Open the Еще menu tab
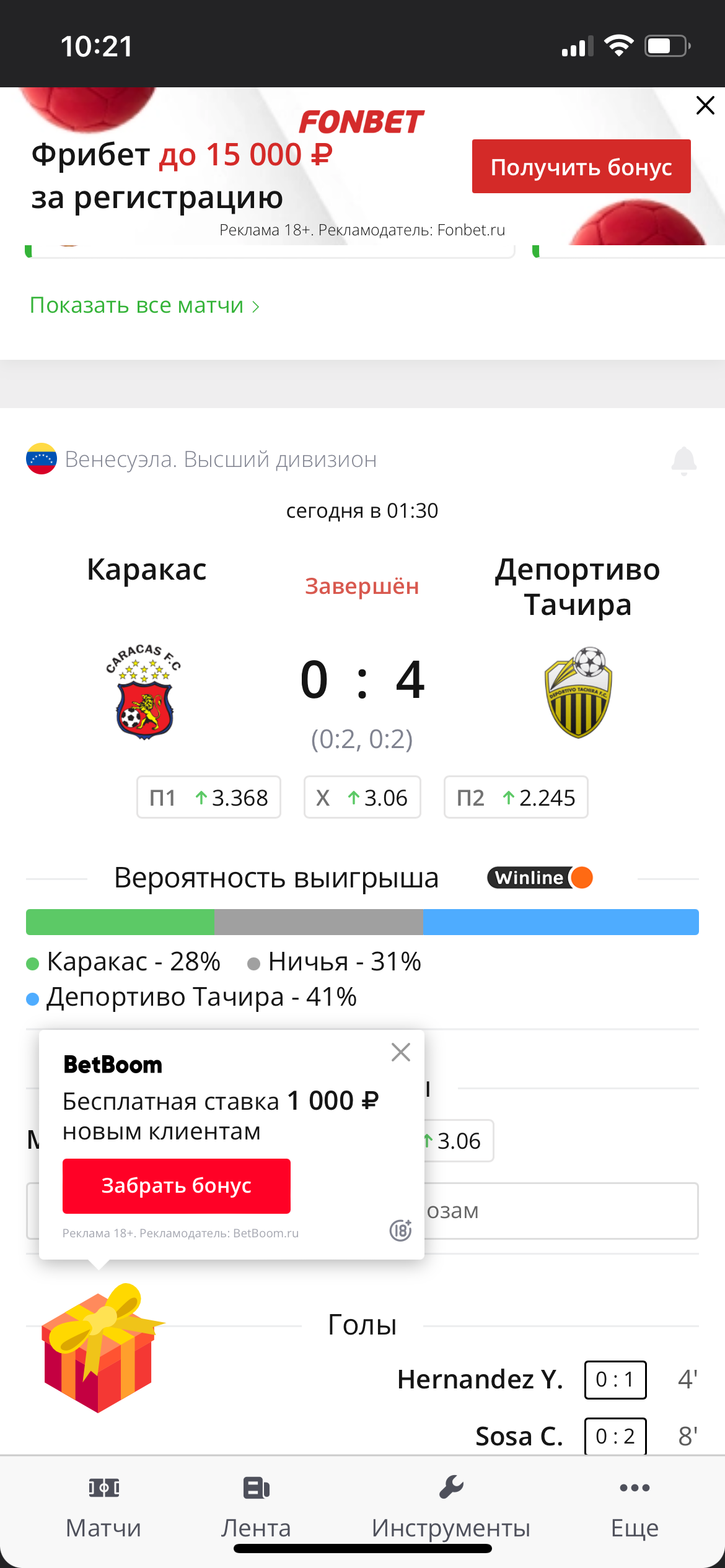The height and width of the screenshot is (1568, 725). point(635,1506)
